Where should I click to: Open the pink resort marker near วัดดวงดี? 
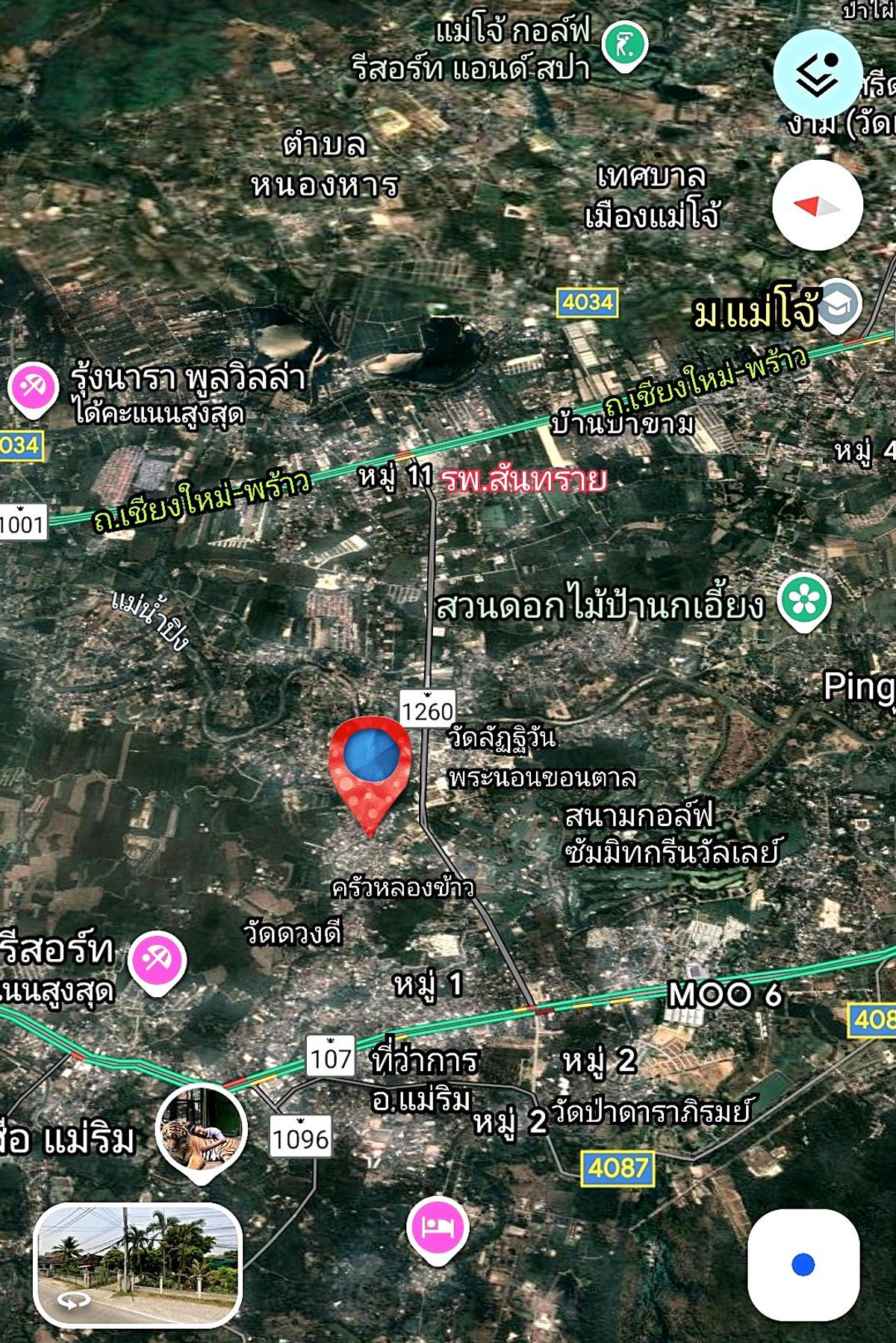(156, 960)
